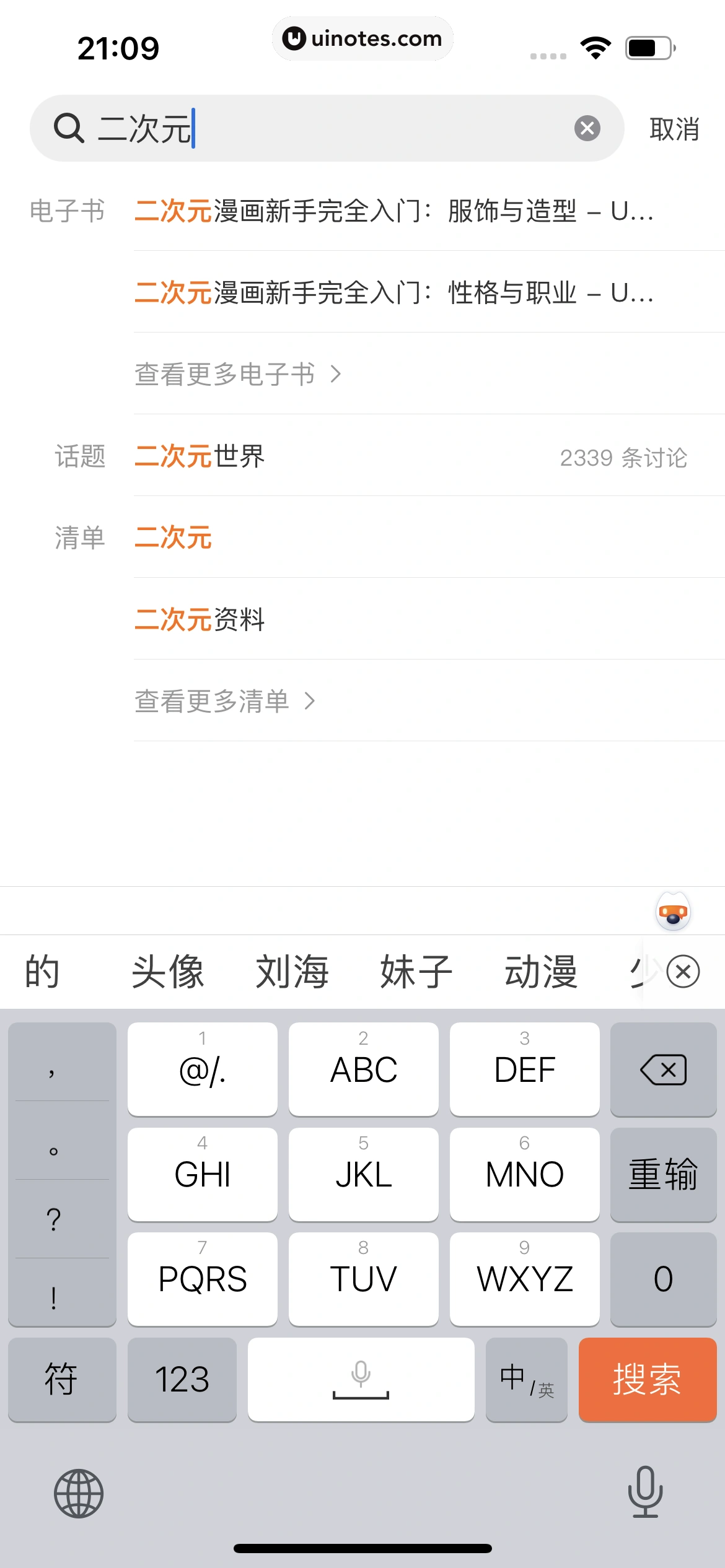Image resolution: width=725 pixels, height=1568 pixels.
Task: Select the 头像 word suggestion
Action: tap(168, 971)
